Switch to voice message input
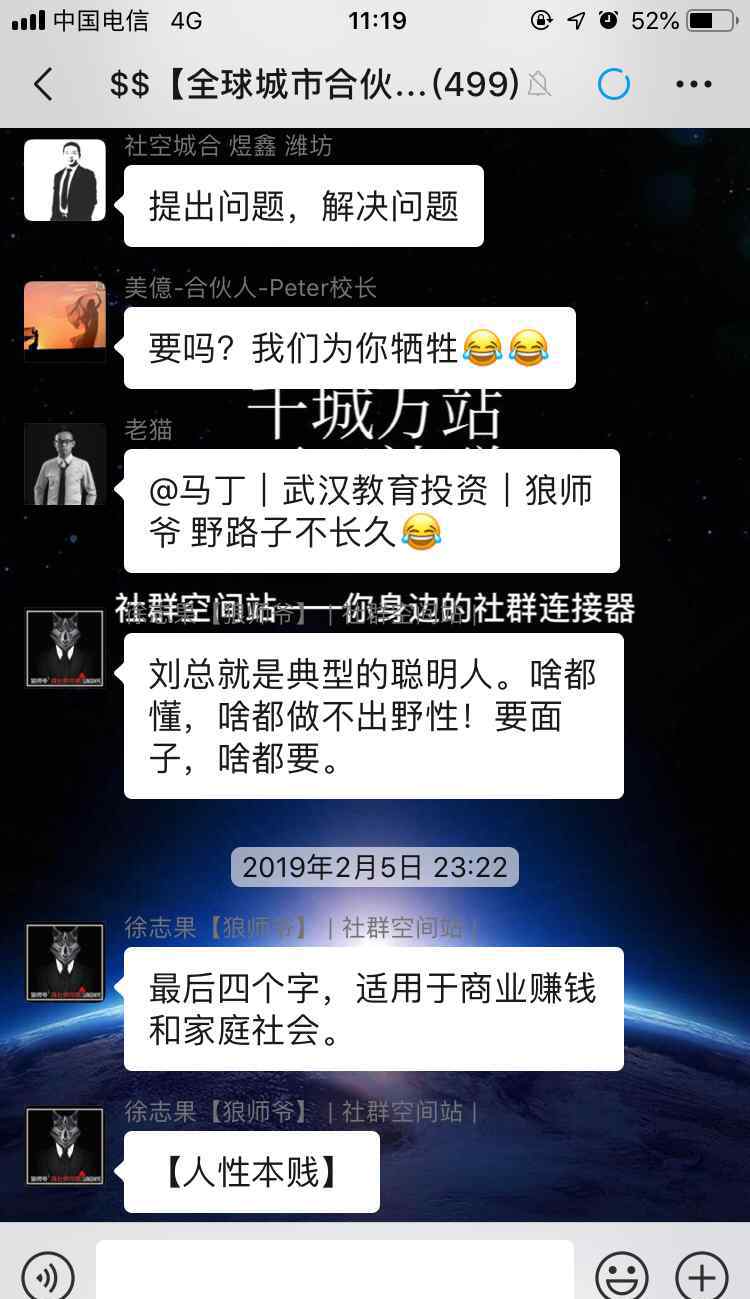The height and width of the screenshot is (1299, 750). point(48,1275)
